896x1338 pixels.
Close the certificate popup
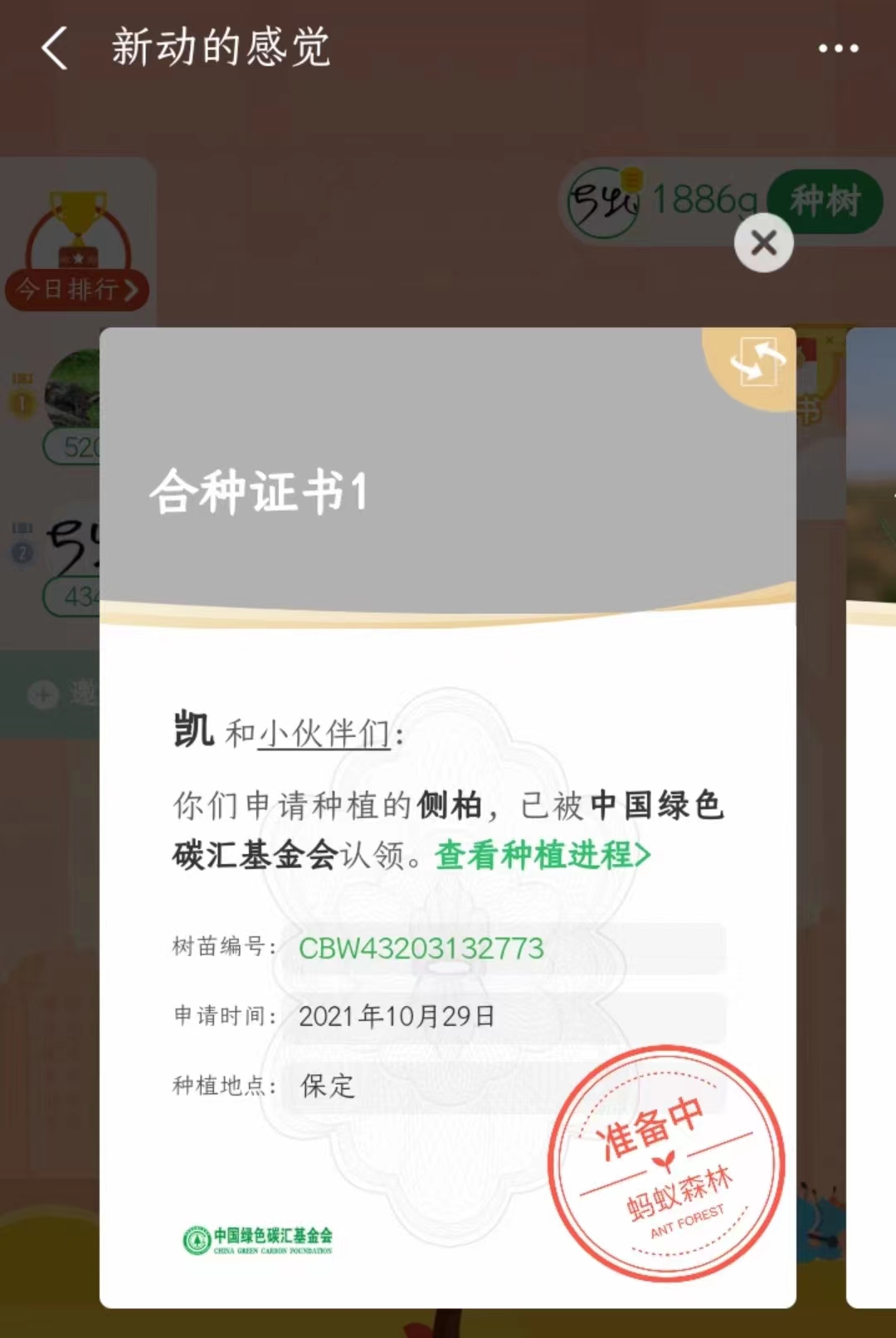[x=763, y=243]
